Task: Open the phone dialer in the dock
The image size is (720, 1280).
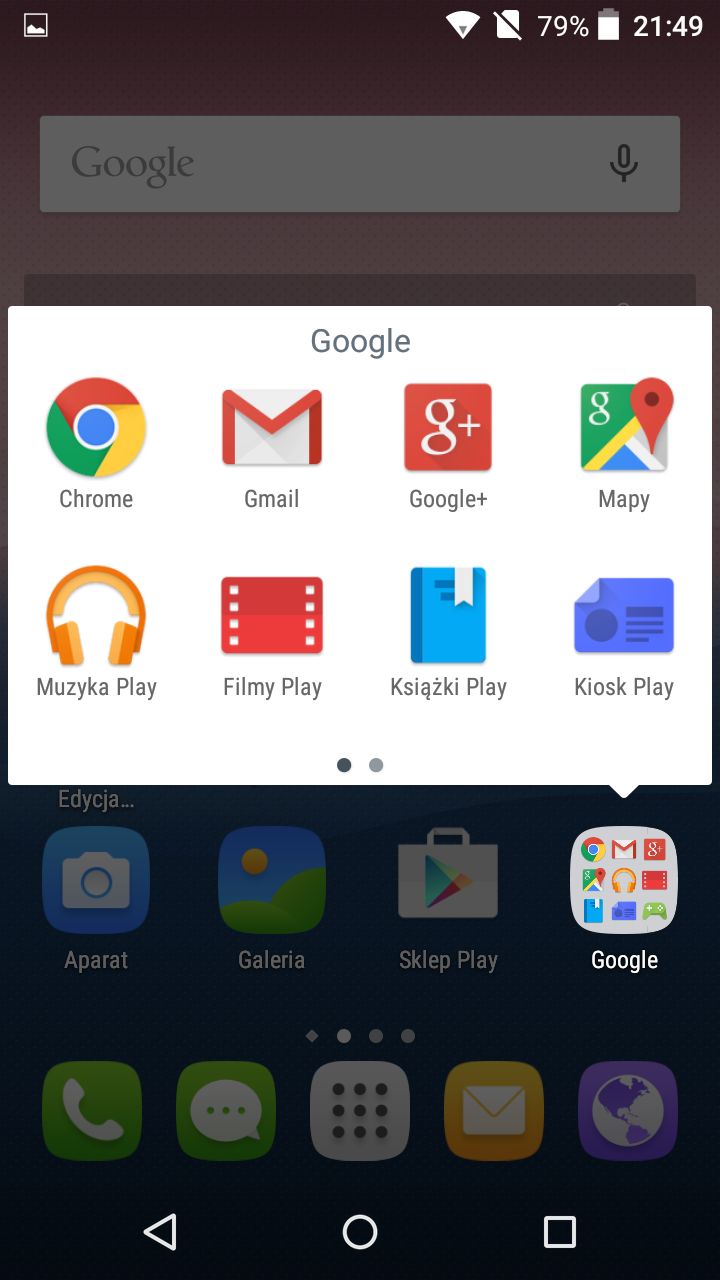Action: (92, 1110)
